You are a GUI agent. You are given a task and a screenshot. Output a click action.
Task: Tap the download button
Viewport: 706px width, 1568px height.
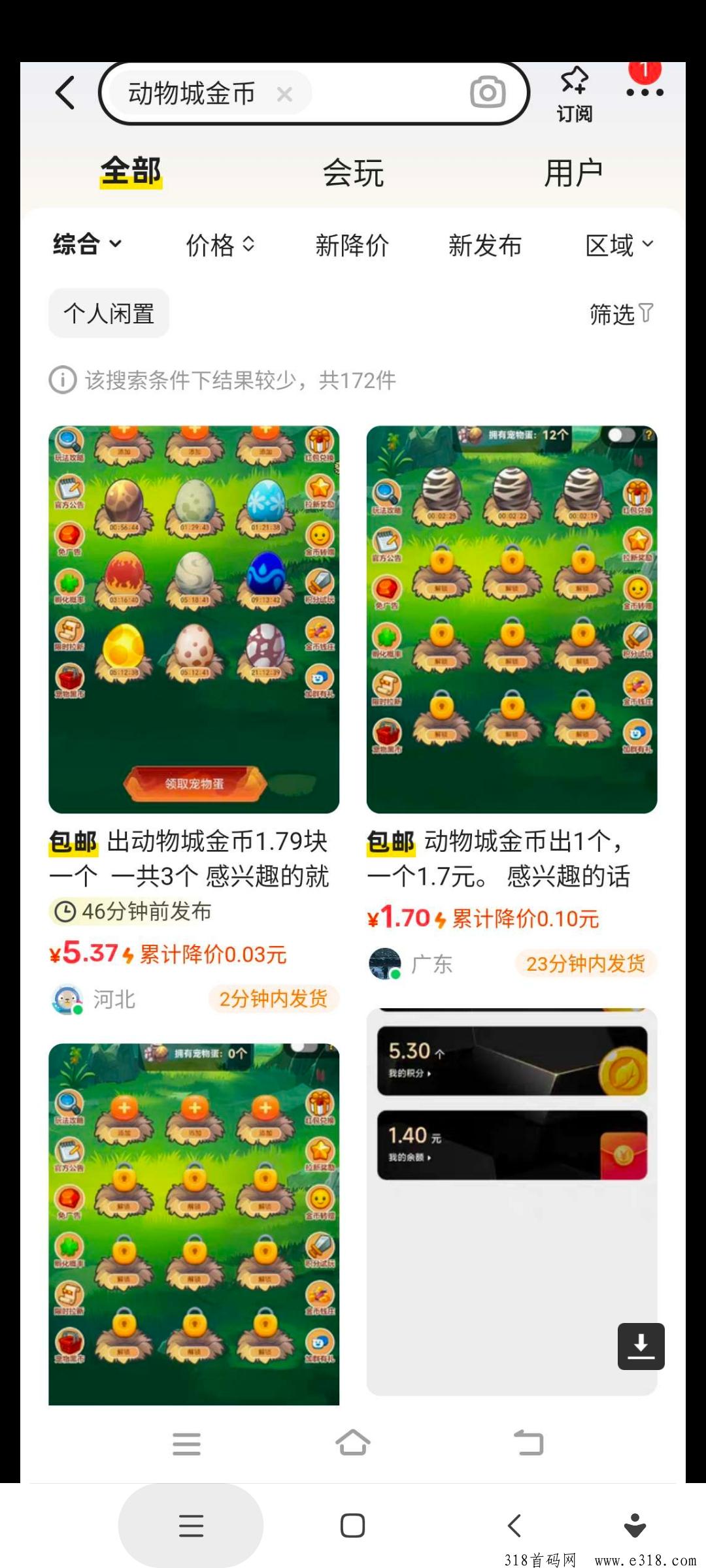(x=641, y=1346)
